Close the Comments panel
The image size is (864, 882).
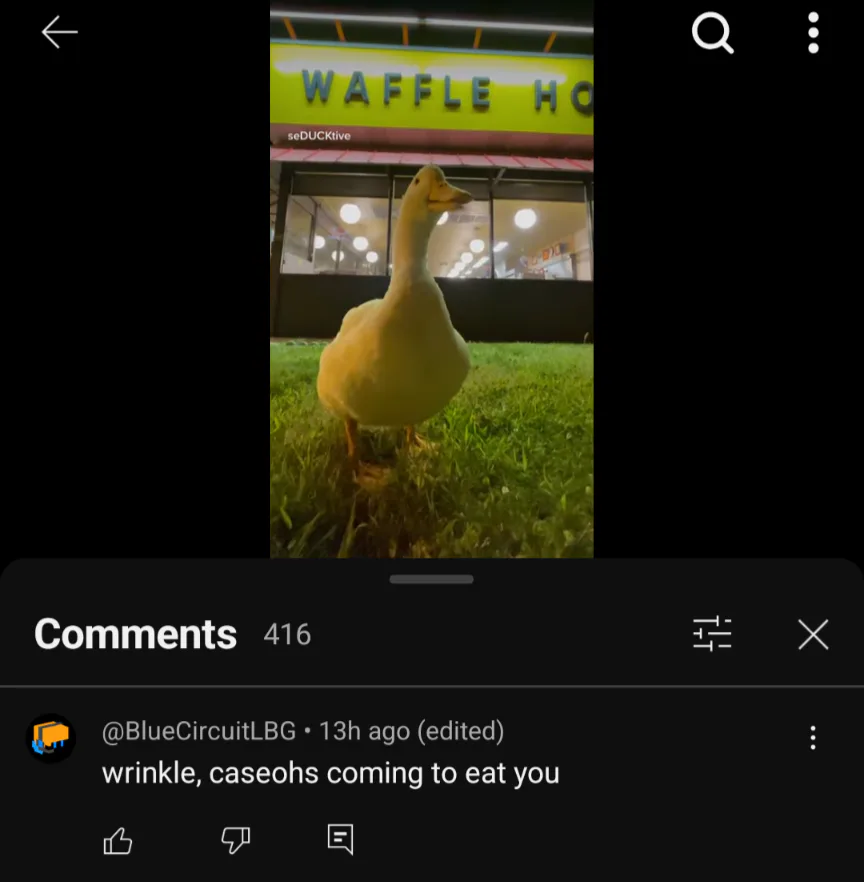(813, 634)
